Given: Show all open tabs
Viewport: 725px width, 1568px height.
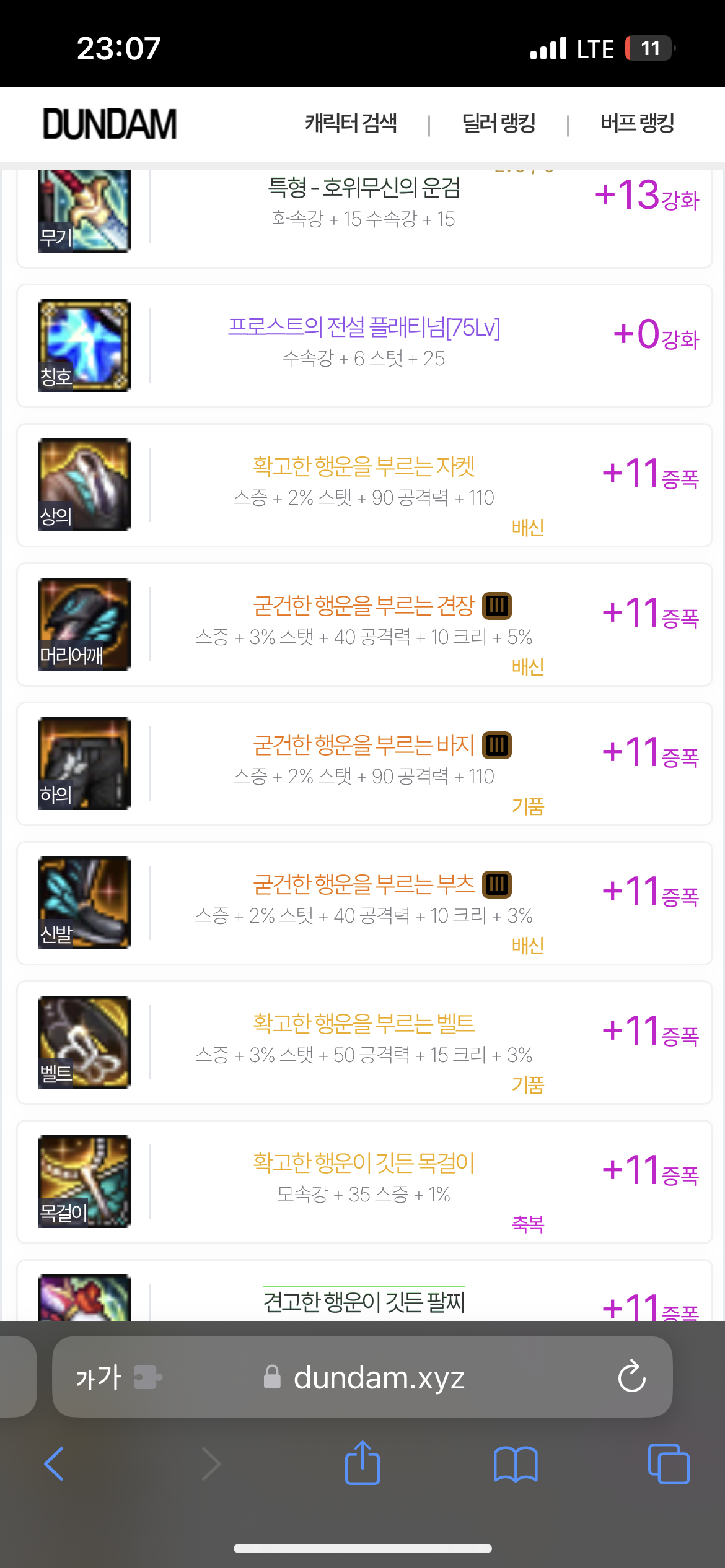Looking at the screenshot, I should [x=668, y=1464].
